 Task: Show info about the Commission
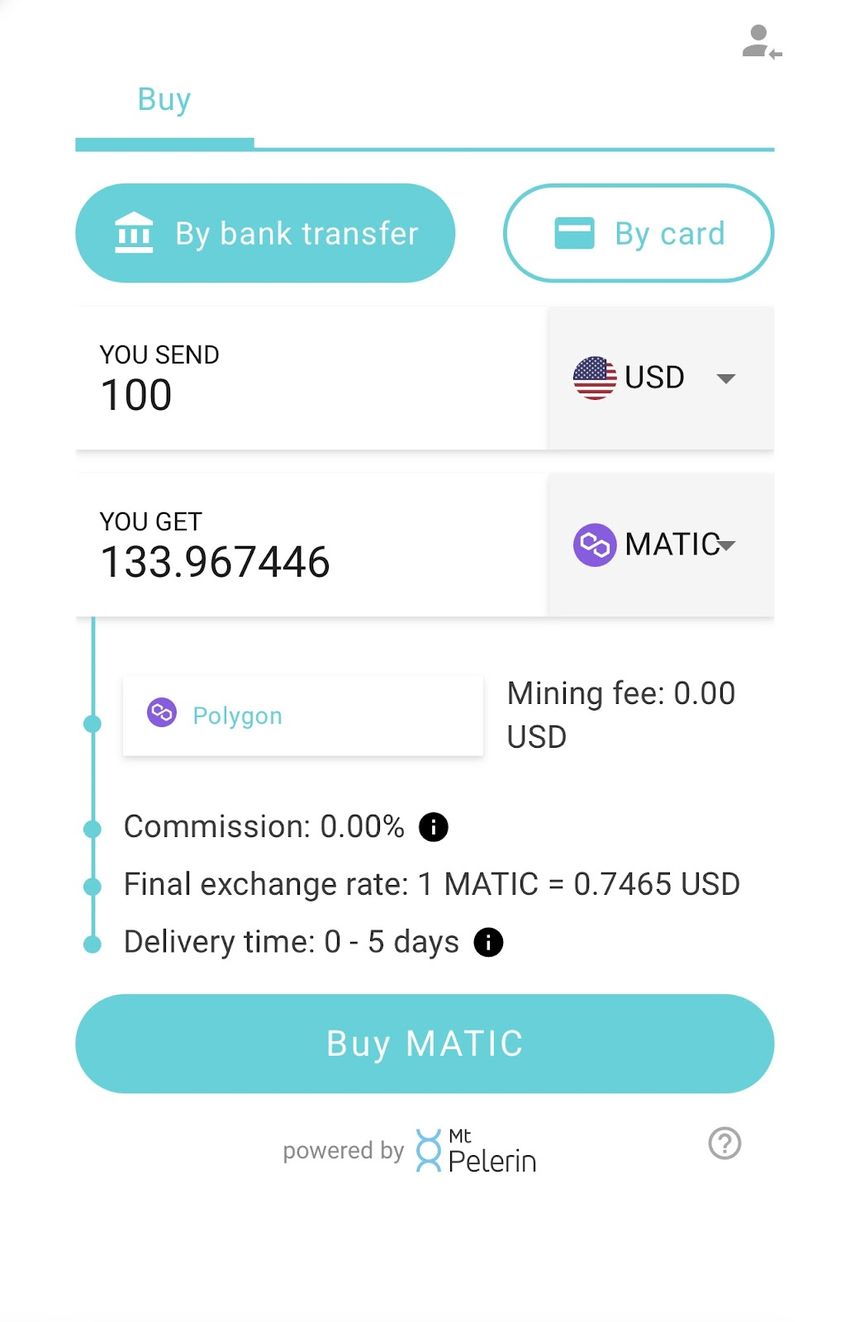coord(433,827)
